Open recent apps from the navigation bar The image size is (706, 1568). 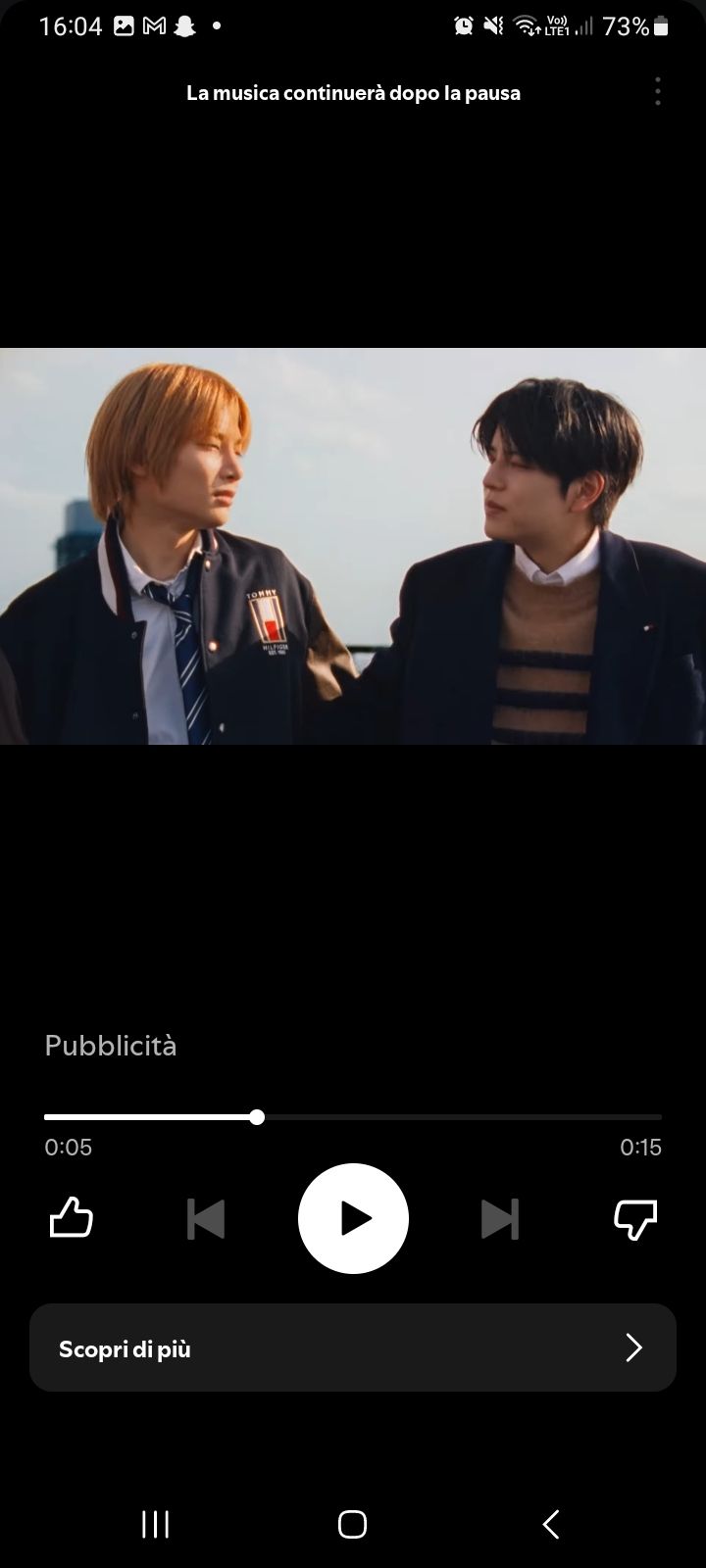(155, 1524)
